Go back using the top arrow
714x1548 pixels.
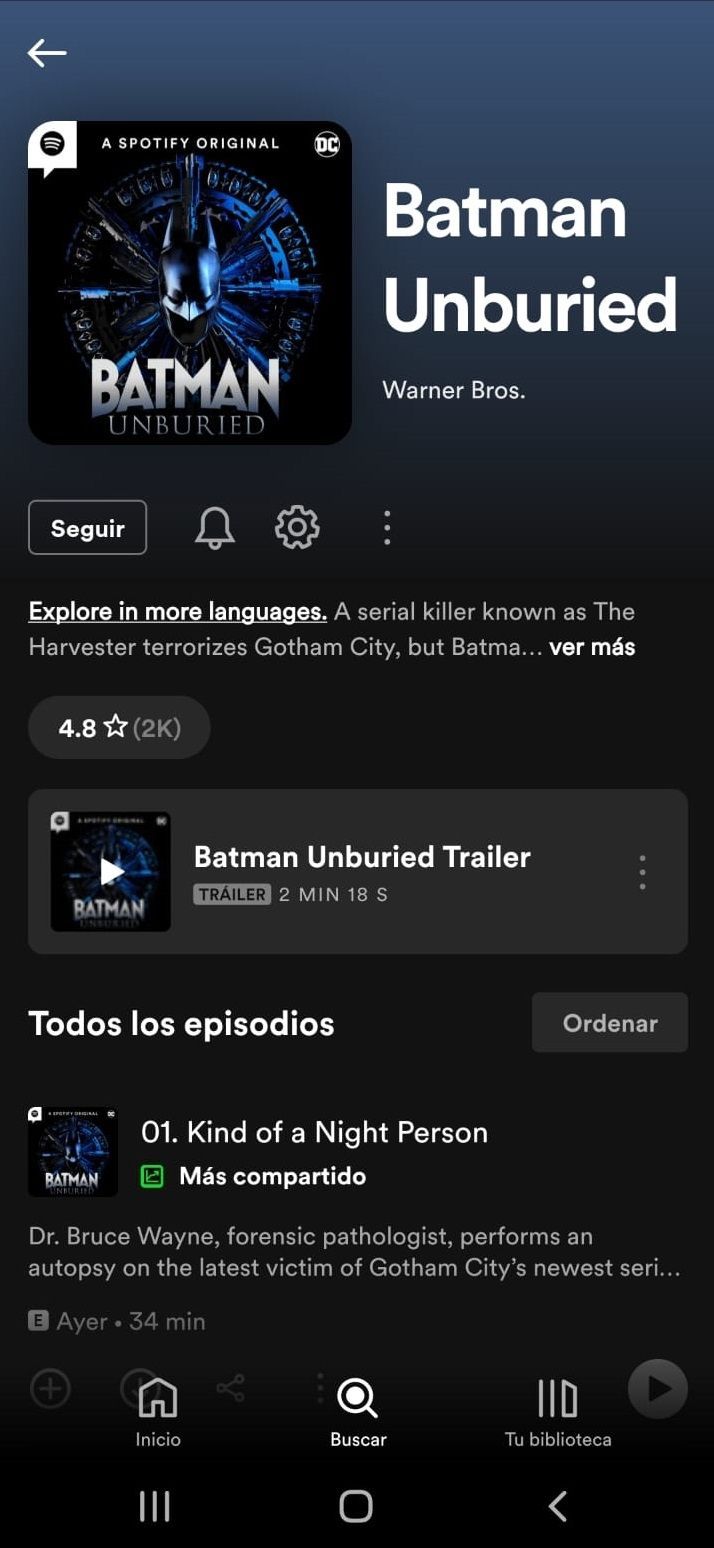pyautogui.click(x=47, y=53)
